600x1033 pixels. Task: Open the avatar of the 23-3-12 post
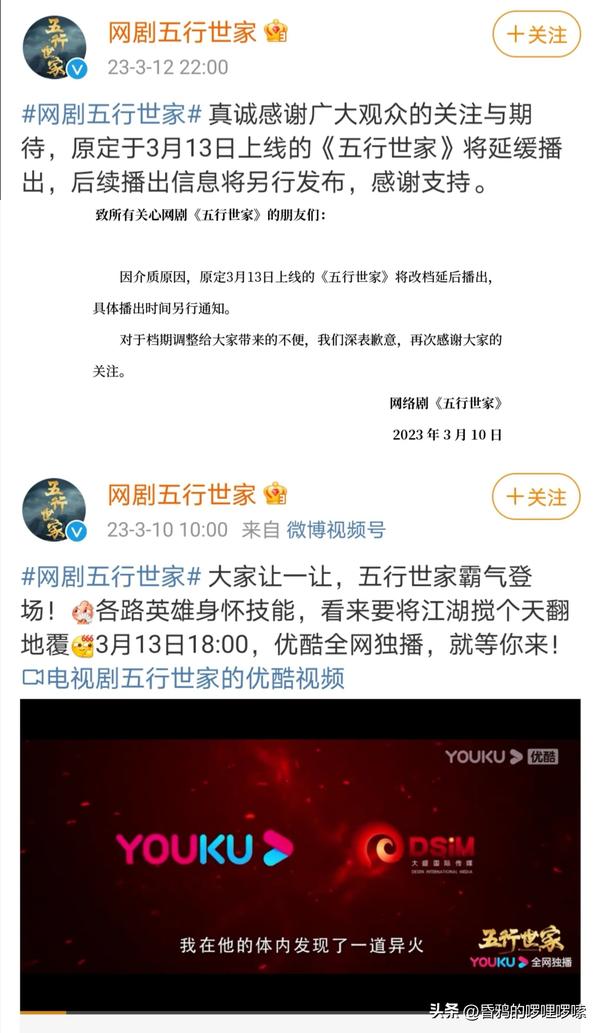55,47
